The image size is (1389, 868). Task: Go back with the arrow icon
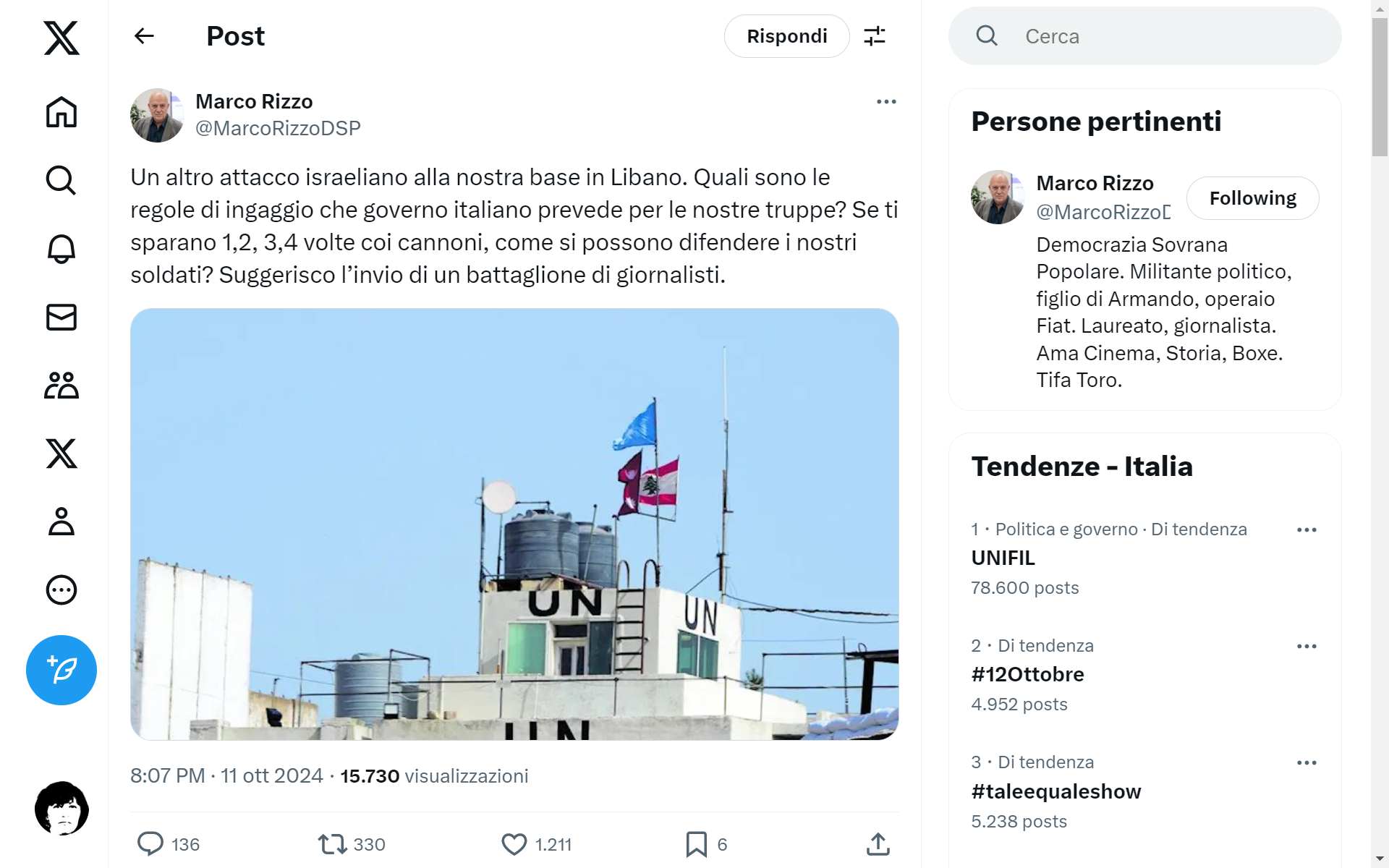(144, 36)
